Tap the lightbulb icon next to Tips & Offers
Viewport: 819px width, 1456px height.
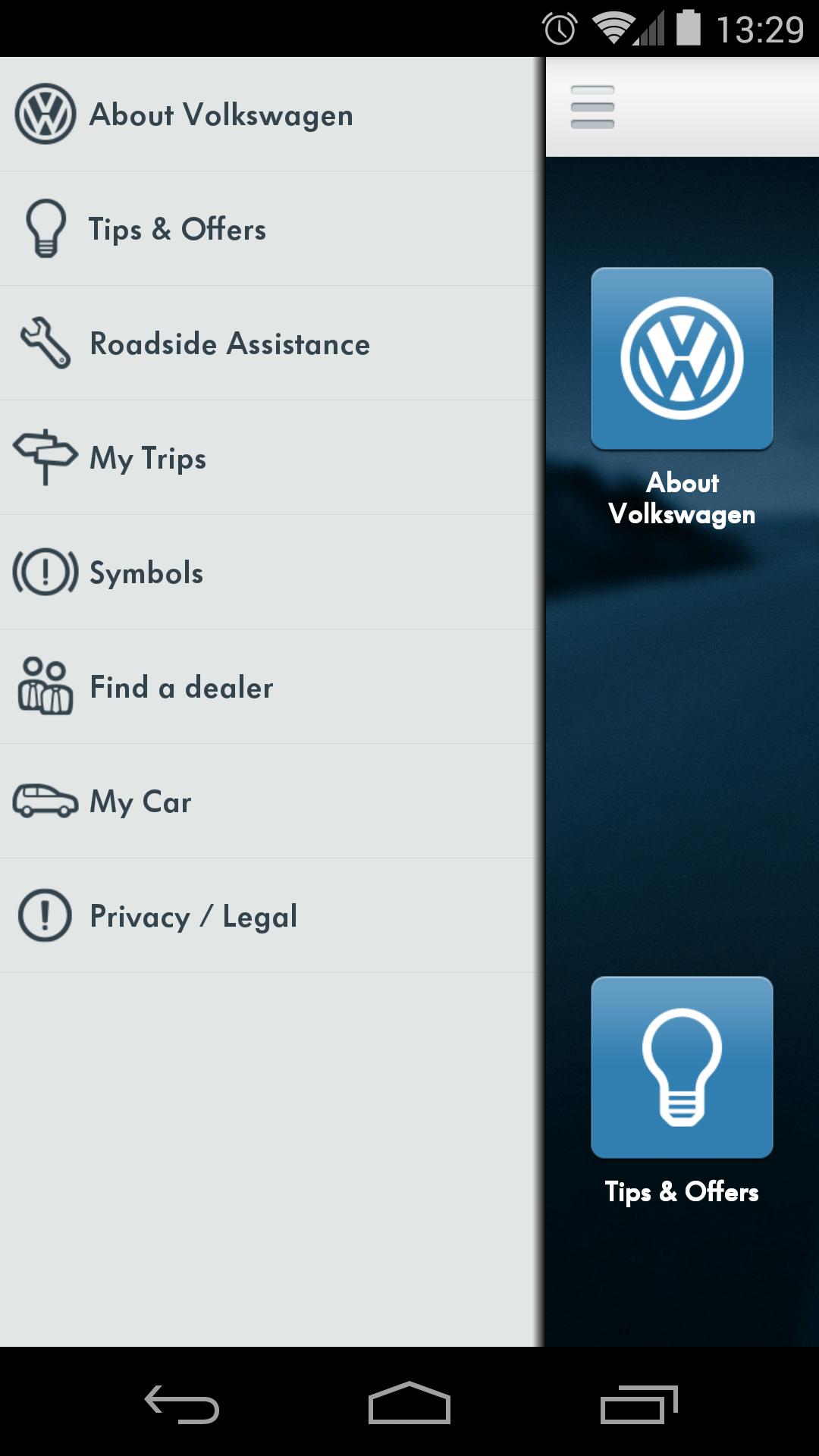45,228
